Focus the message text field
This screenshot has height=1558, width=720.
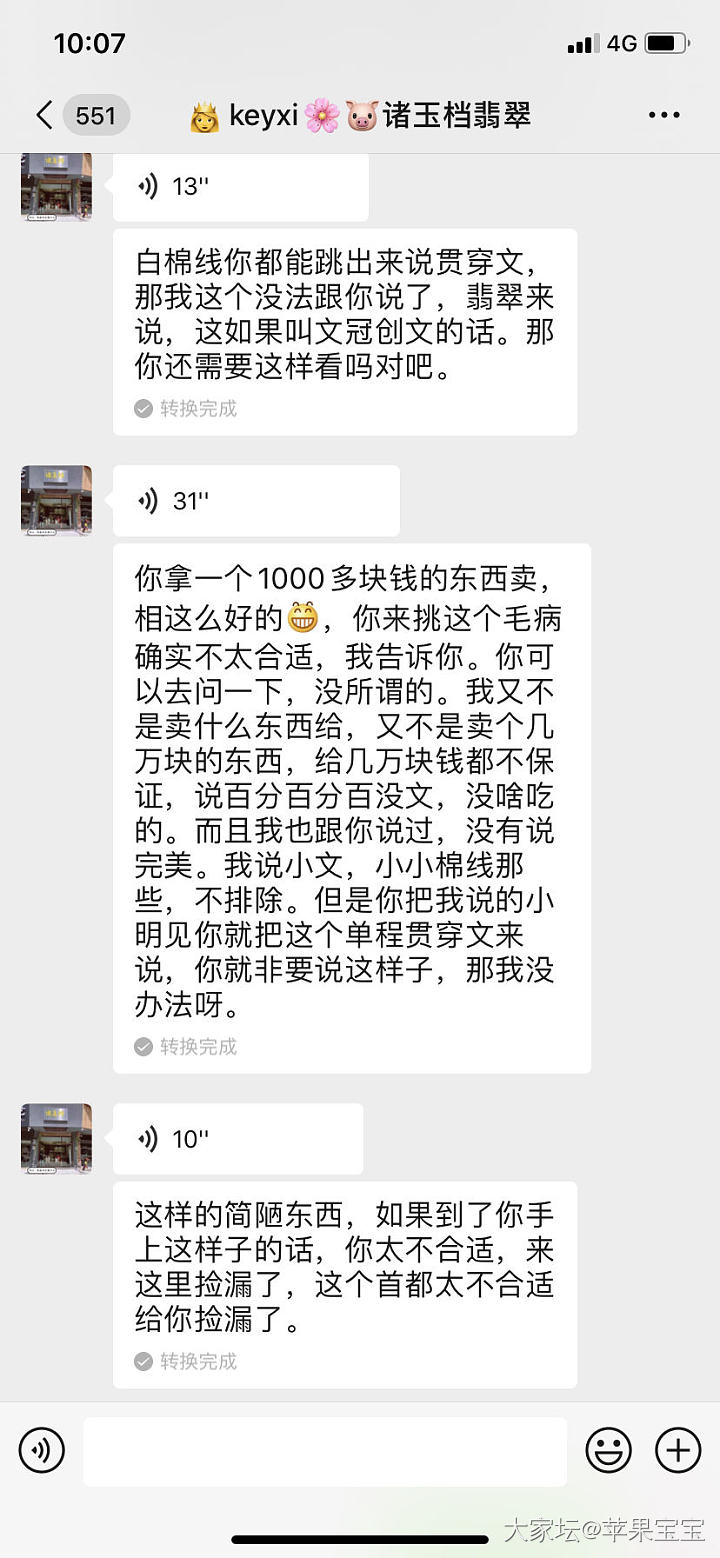(325, 1451)
